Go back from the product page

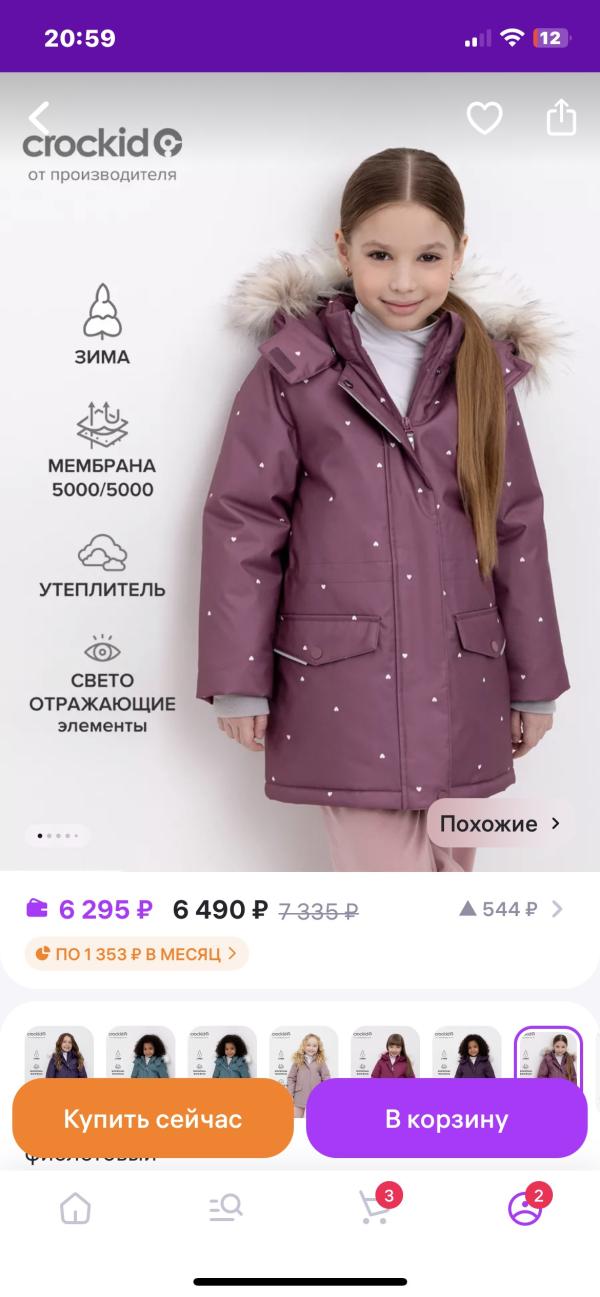coord(38,118)
